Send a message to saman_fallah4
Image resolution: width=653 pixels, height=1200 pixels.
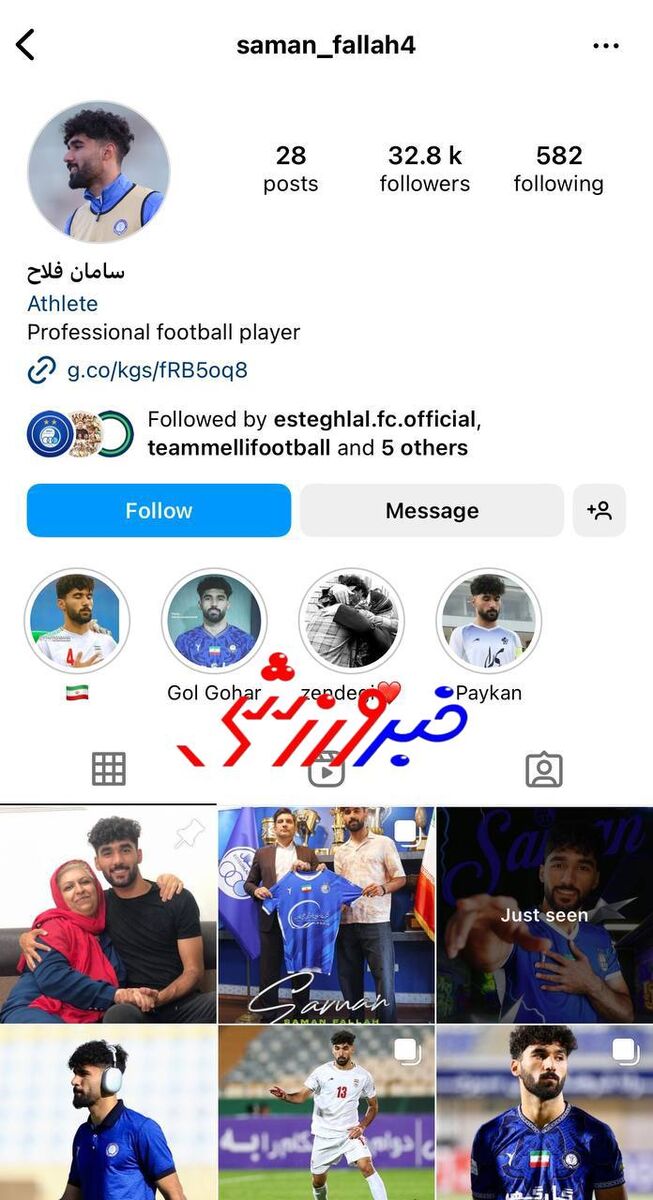432,511
